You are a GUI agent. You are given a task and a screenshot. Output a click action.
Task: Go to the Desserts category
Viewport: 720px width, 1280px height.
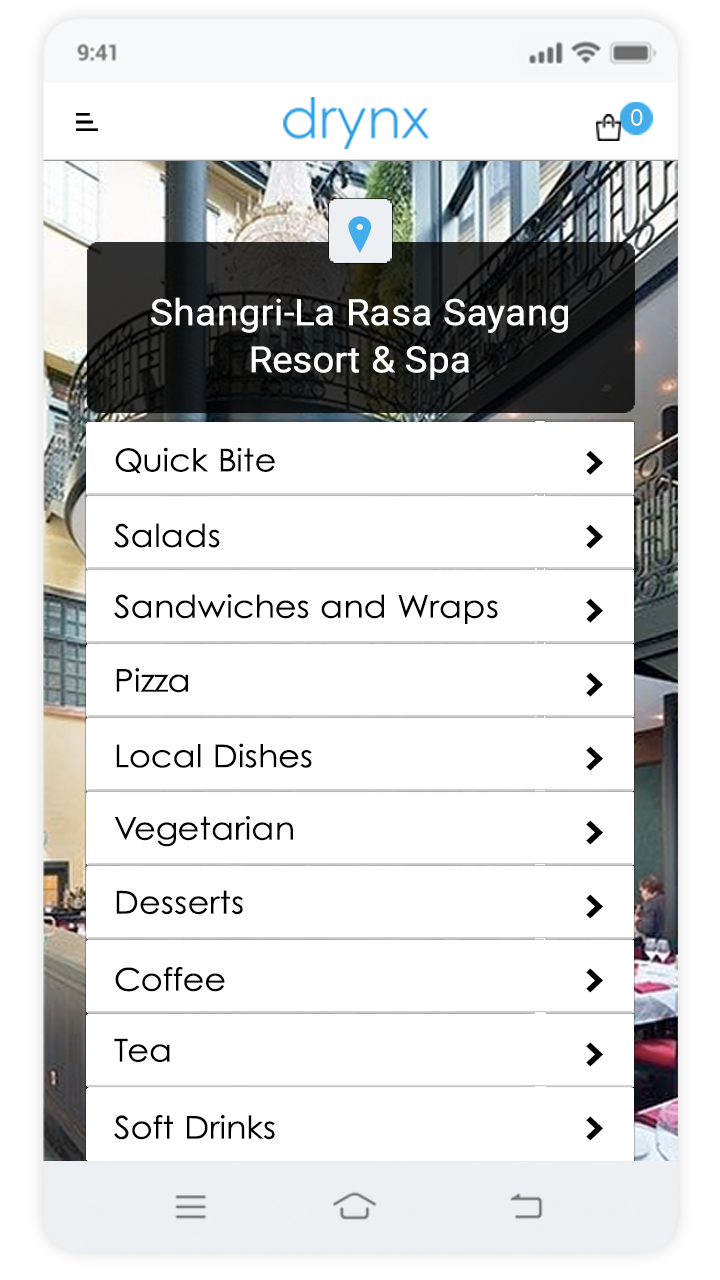pos(360,904)
